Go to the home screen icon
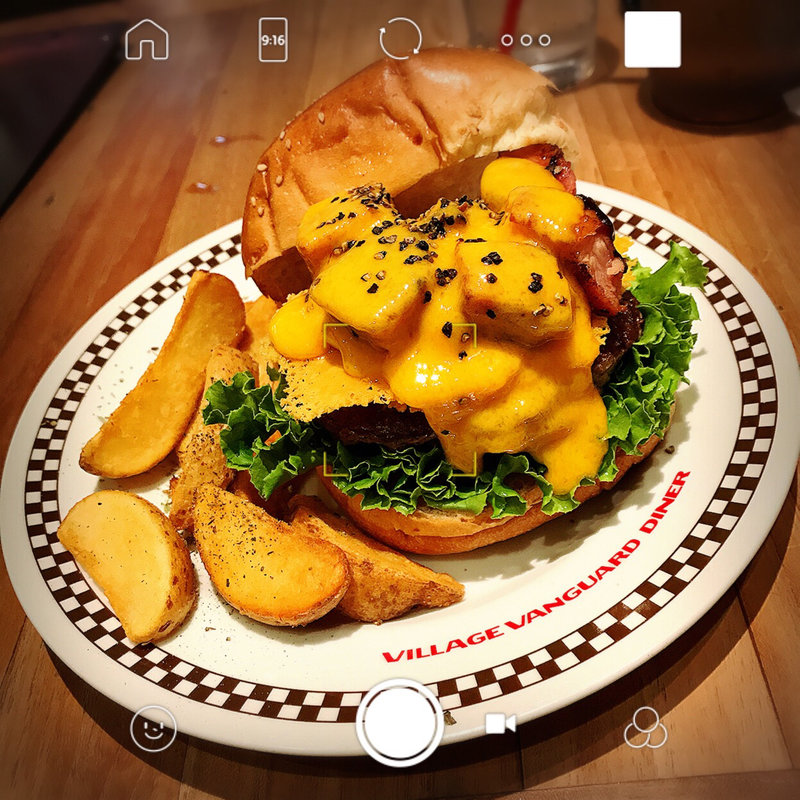This screenshot has width=800, height=800. point(147,40)
